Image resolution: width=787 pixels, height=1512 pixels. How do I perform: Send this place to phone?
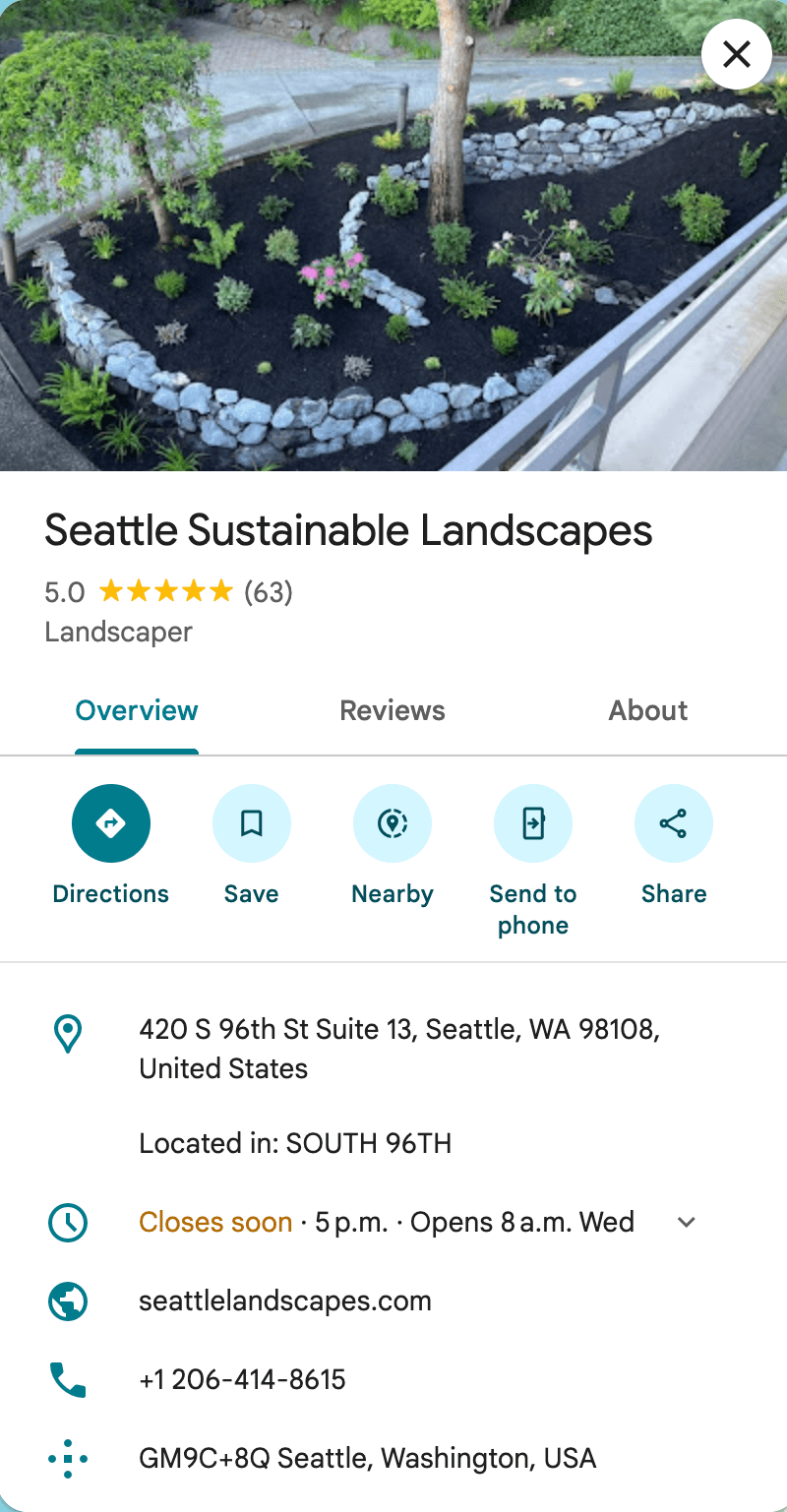(x=532, y=823)
